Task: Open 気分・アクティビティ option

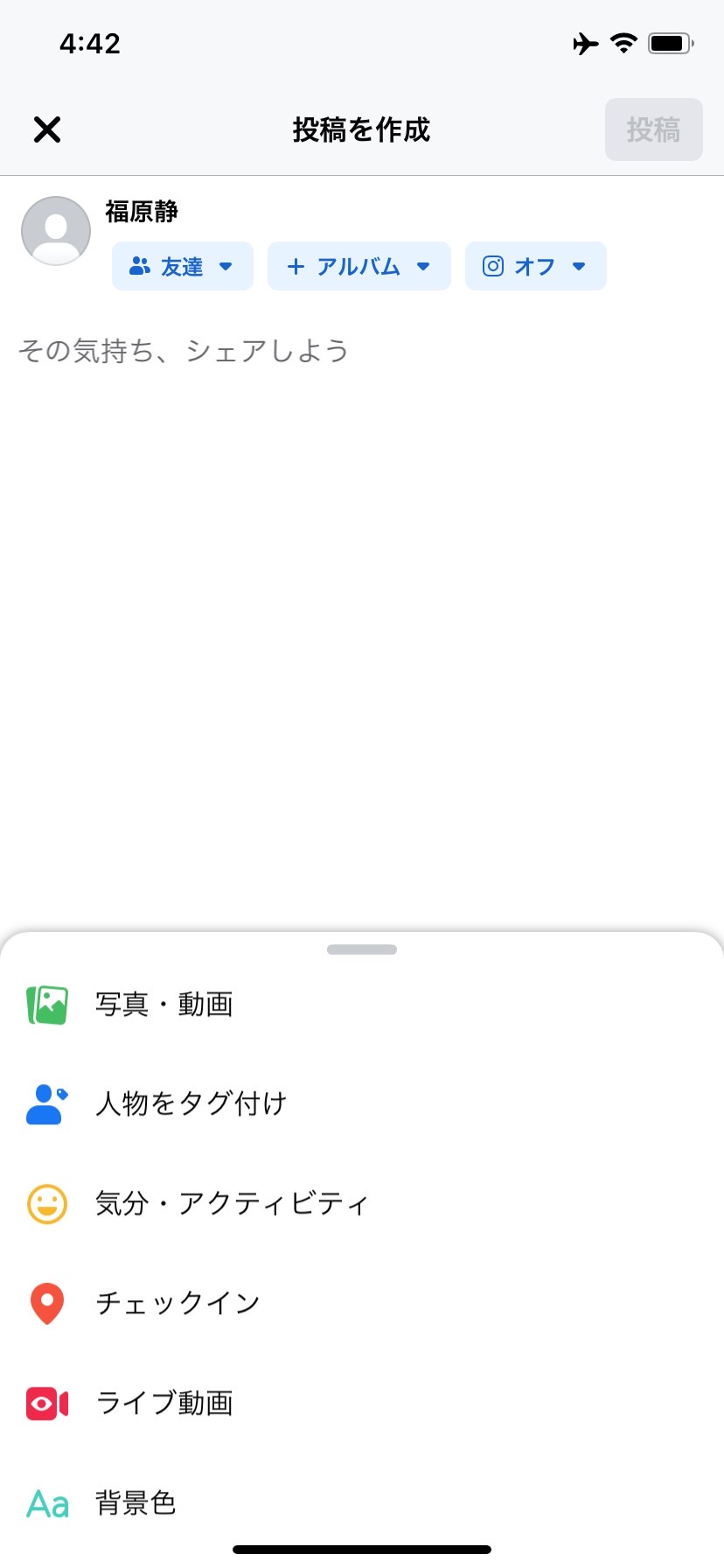Action: point(362,1204)
